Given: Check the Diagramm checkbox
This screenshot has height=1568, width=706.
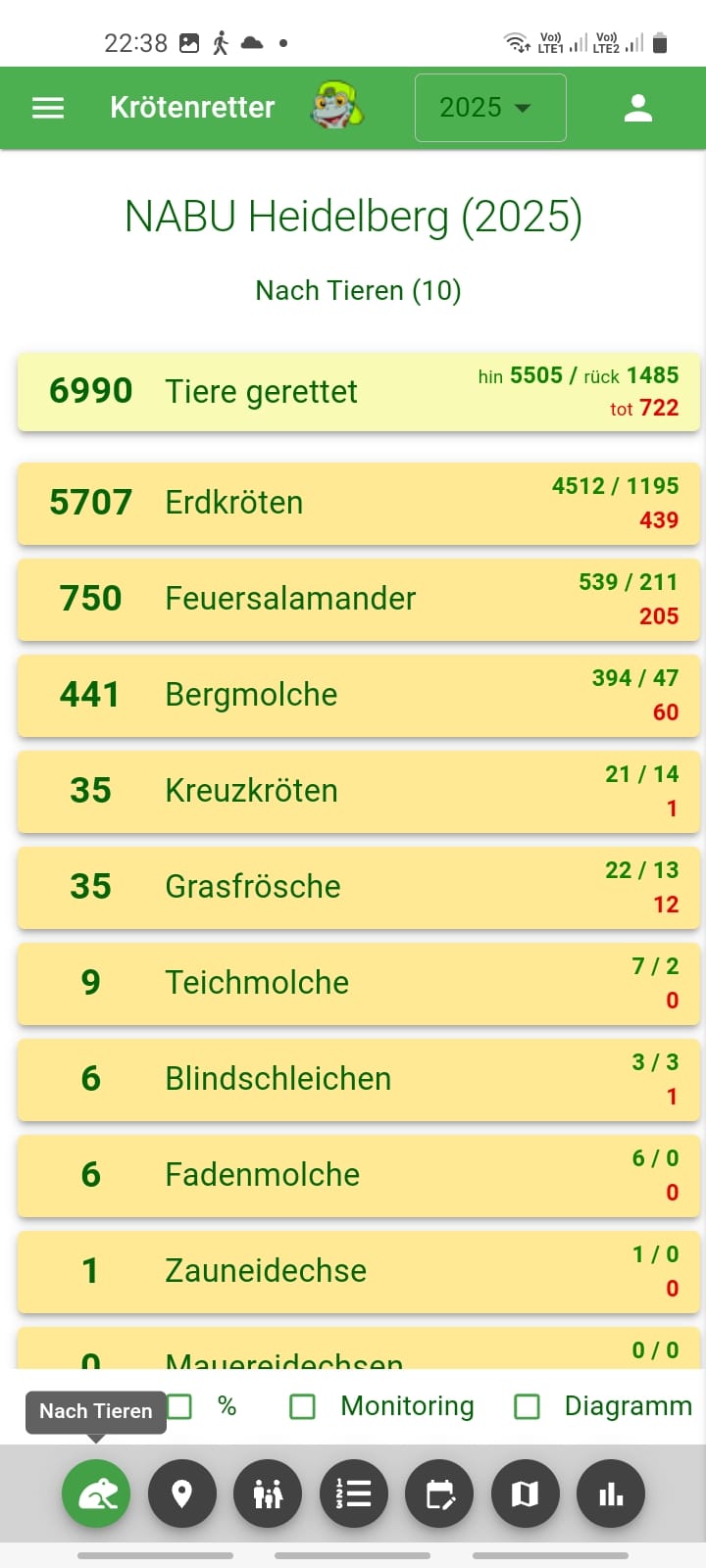Looking at the screenshot, I should [x=528, y=1406].
